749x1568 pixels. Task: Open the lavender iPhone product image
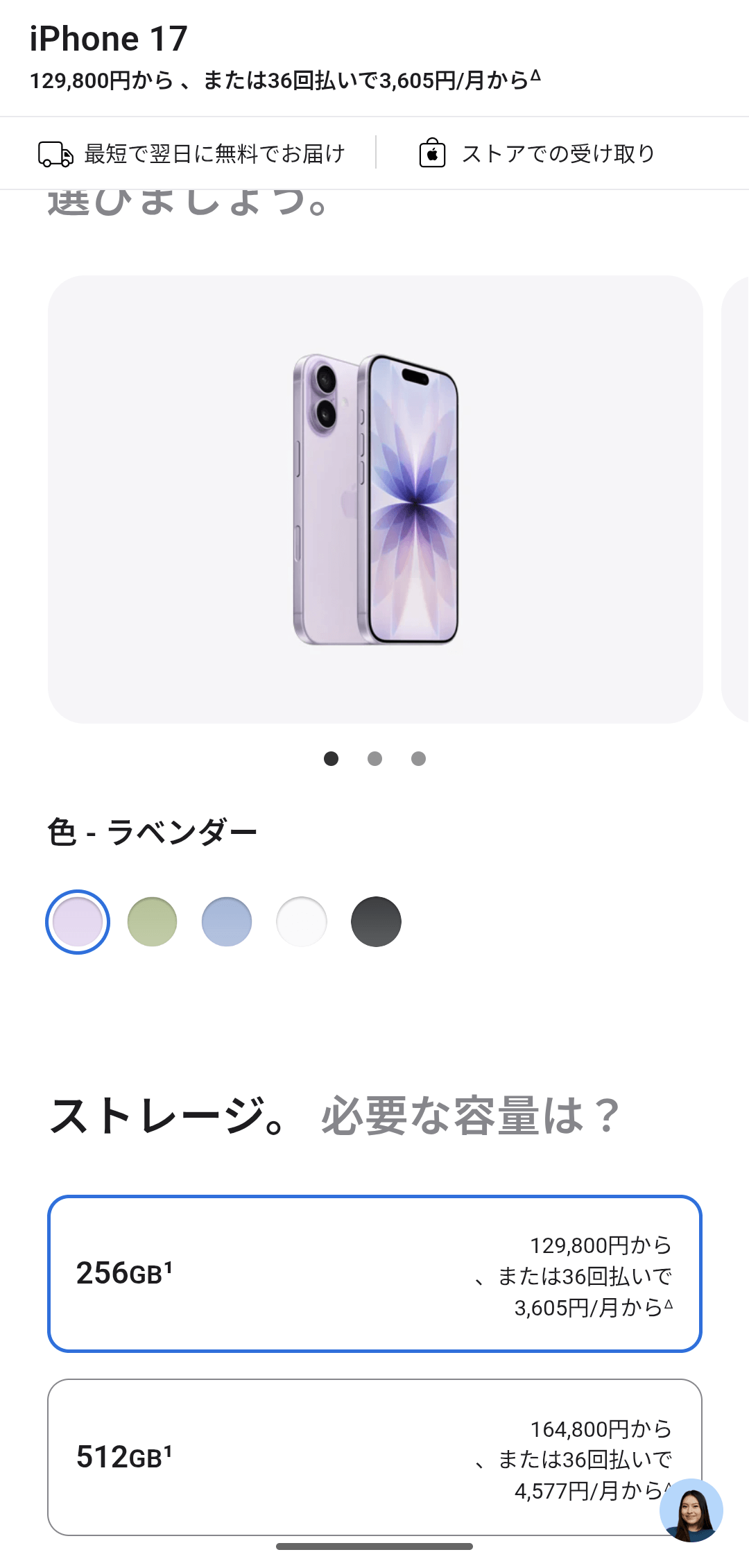click(x=374, y=500)
